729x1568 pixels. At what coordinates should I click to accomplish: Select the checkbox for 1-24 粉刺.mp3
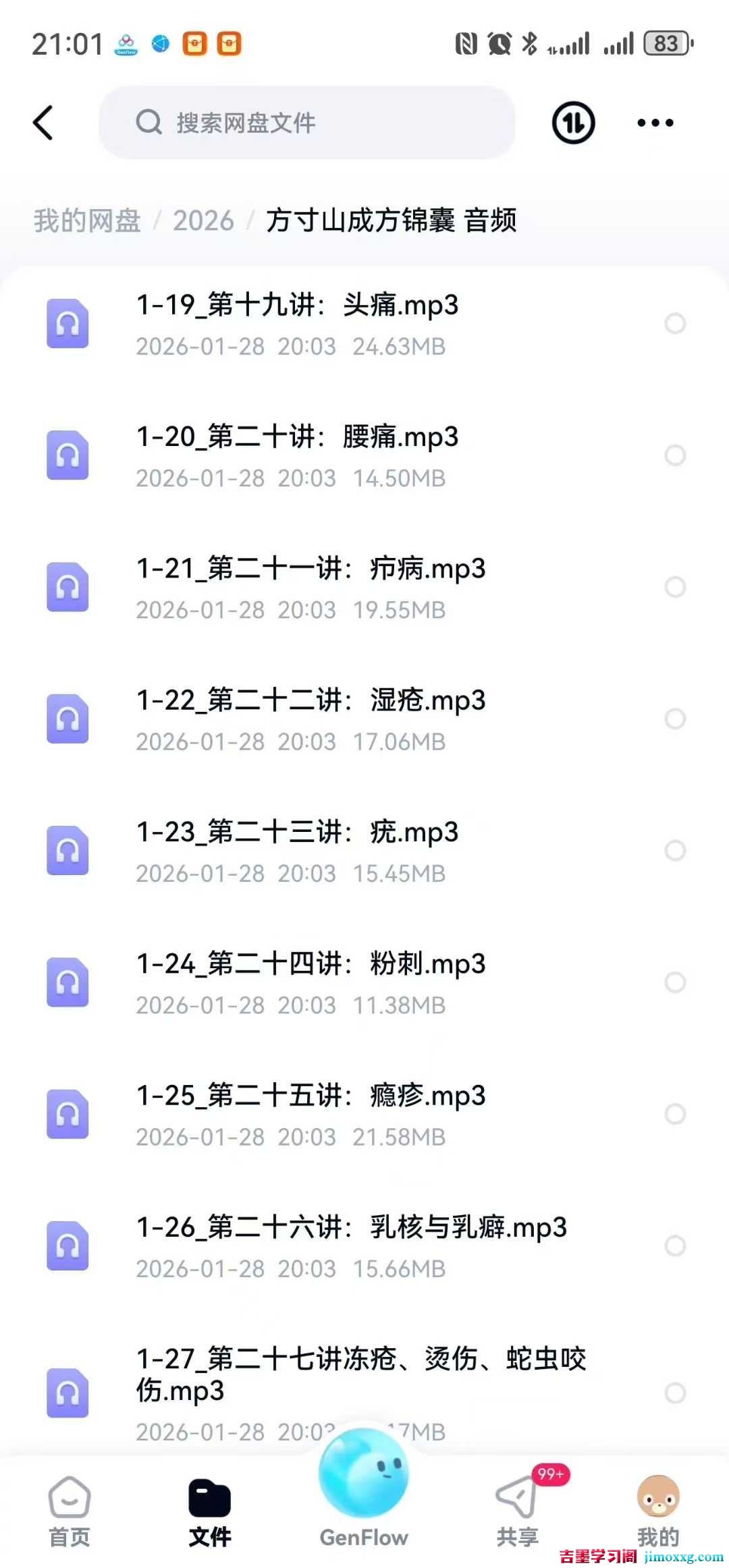675,982
